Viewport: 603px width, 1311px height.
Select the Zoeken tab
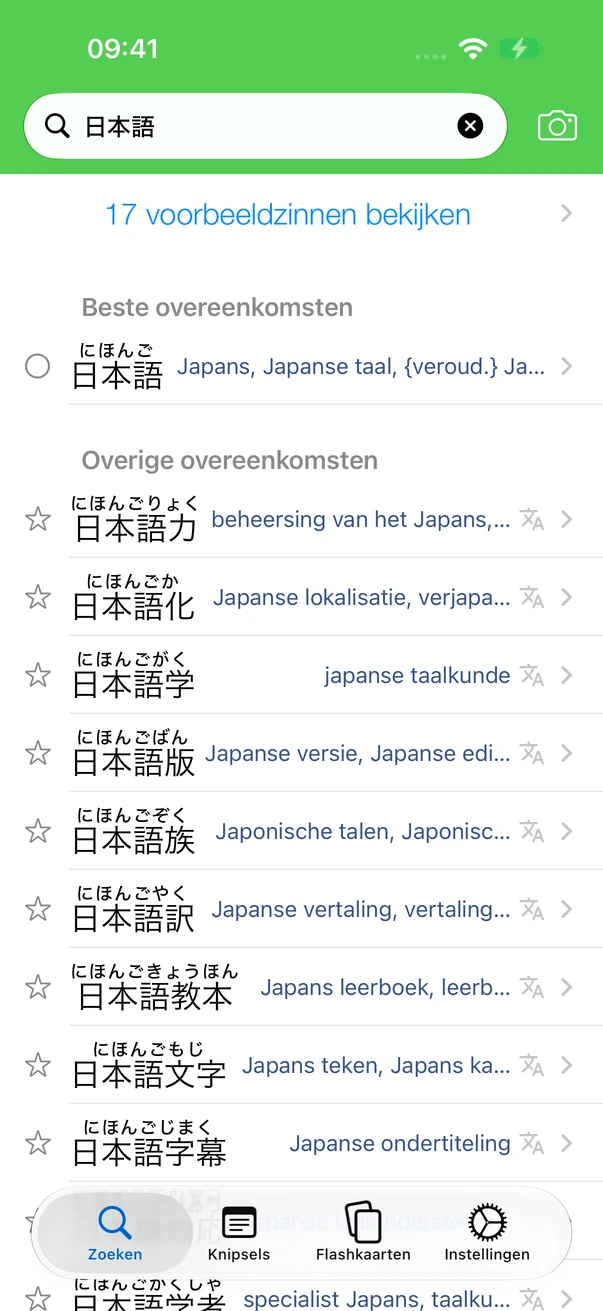click(x=115, y=1232)
